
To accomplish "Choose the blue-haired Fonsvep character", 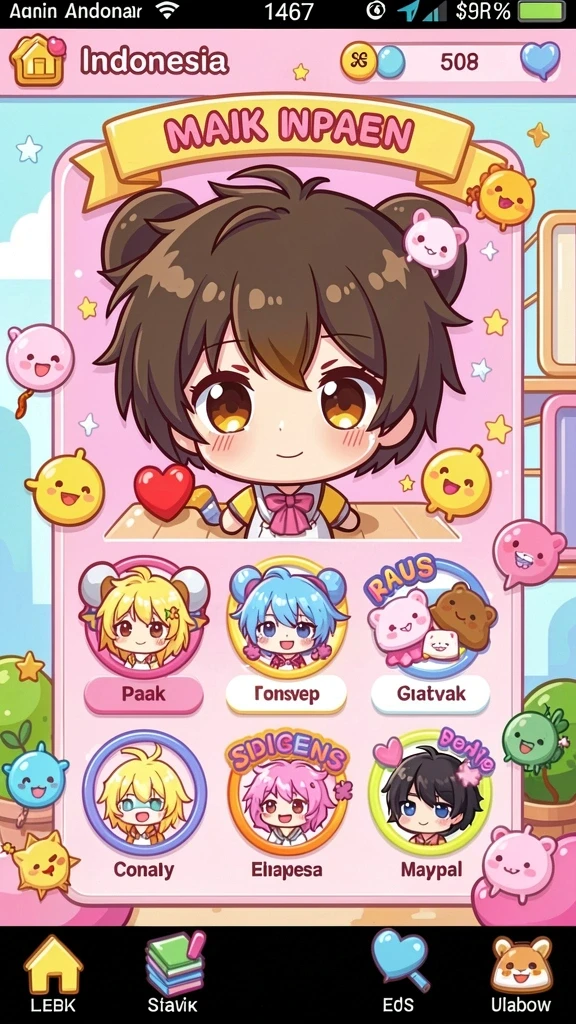I will point(287,616).
